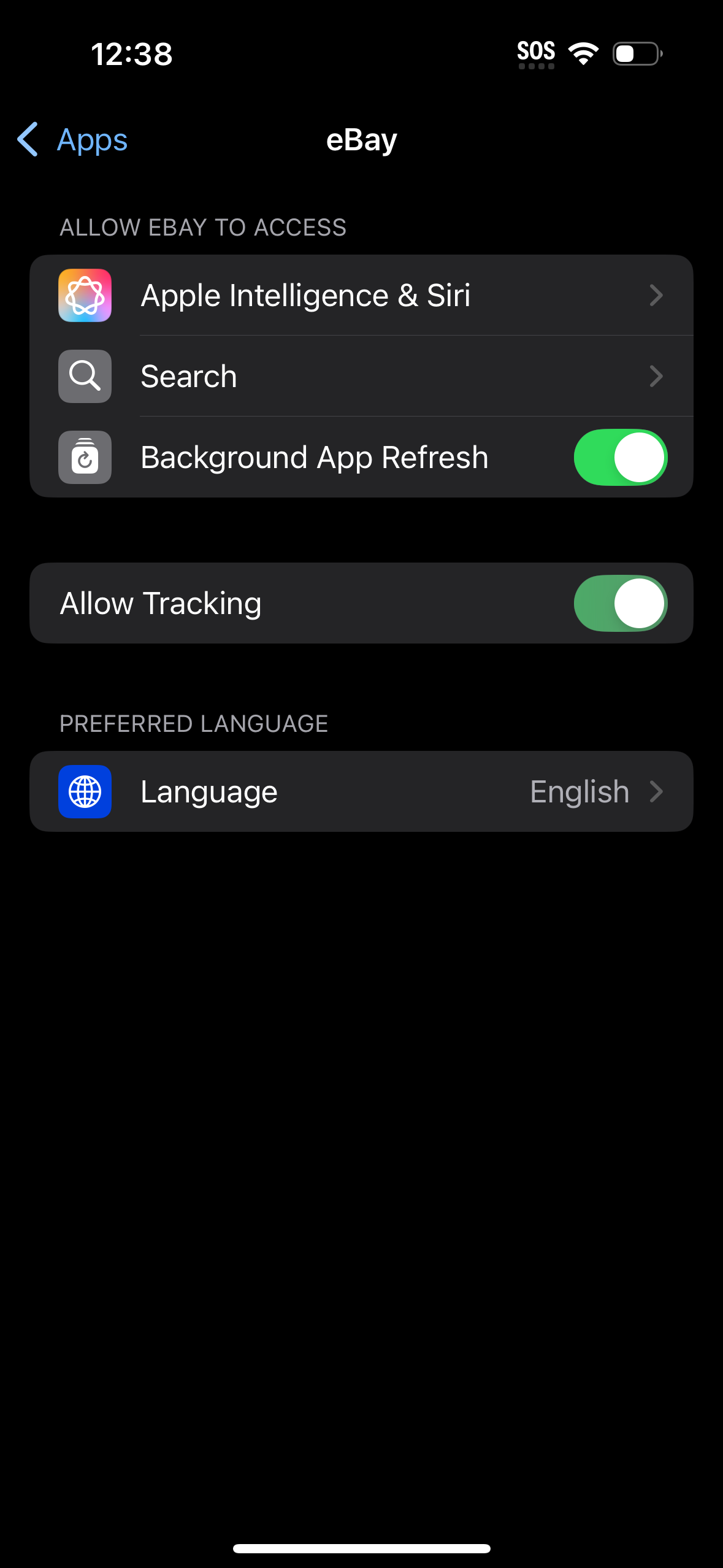Screen dimensions: 723x1568
Task: Select the ALLOW EBAY TO ACCESS section header
Action: [x=203, y=227]
